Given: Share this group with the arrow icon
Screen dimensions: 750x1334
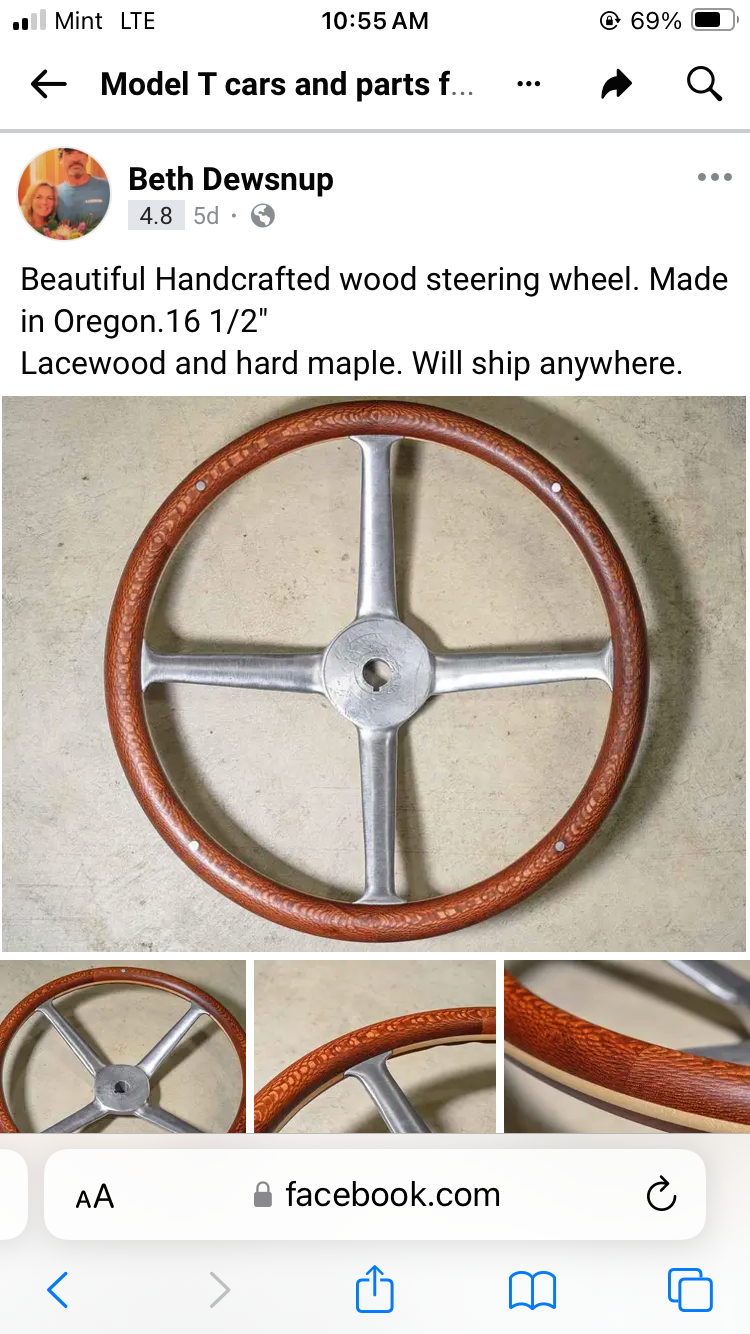Looking at the screenshot, I should point(616,85).
